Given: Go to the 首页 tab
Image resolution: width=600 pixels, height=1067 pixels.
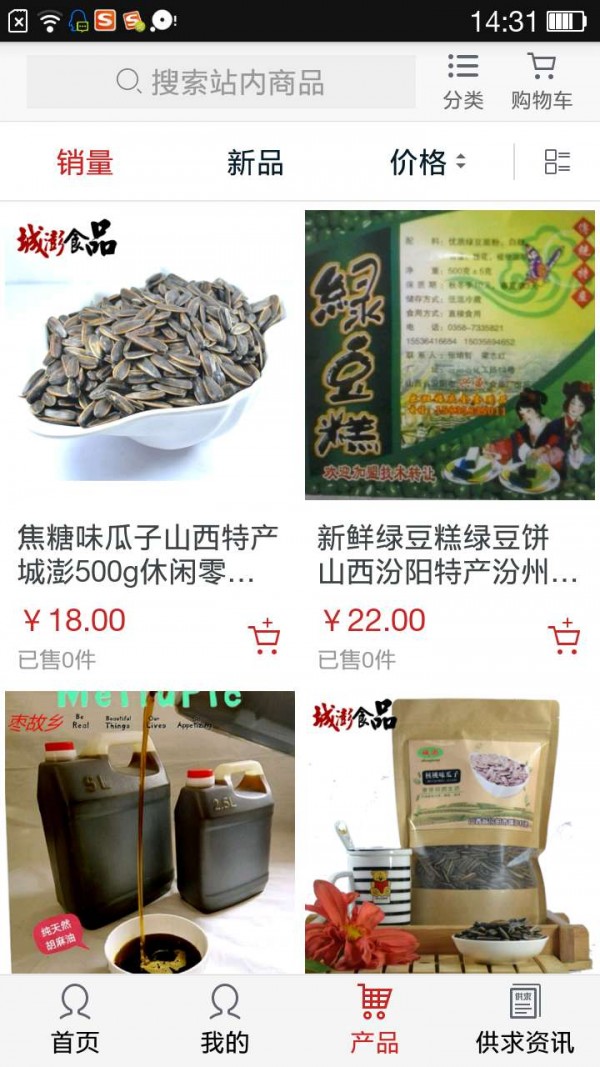Looking at the screenshot, I should 75,1020.
